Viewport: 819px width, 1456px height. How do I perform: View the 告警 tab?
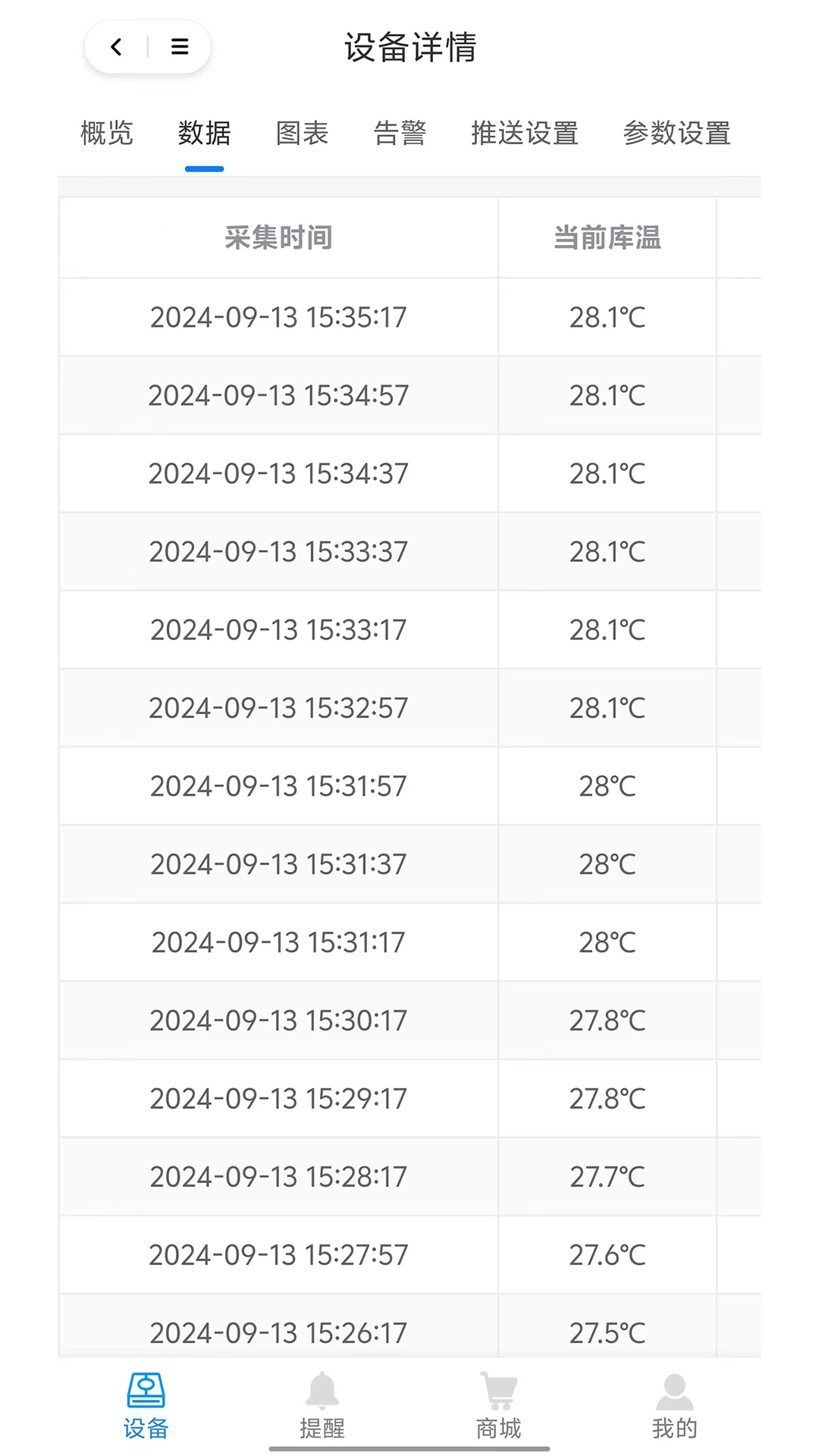[400, 133]
